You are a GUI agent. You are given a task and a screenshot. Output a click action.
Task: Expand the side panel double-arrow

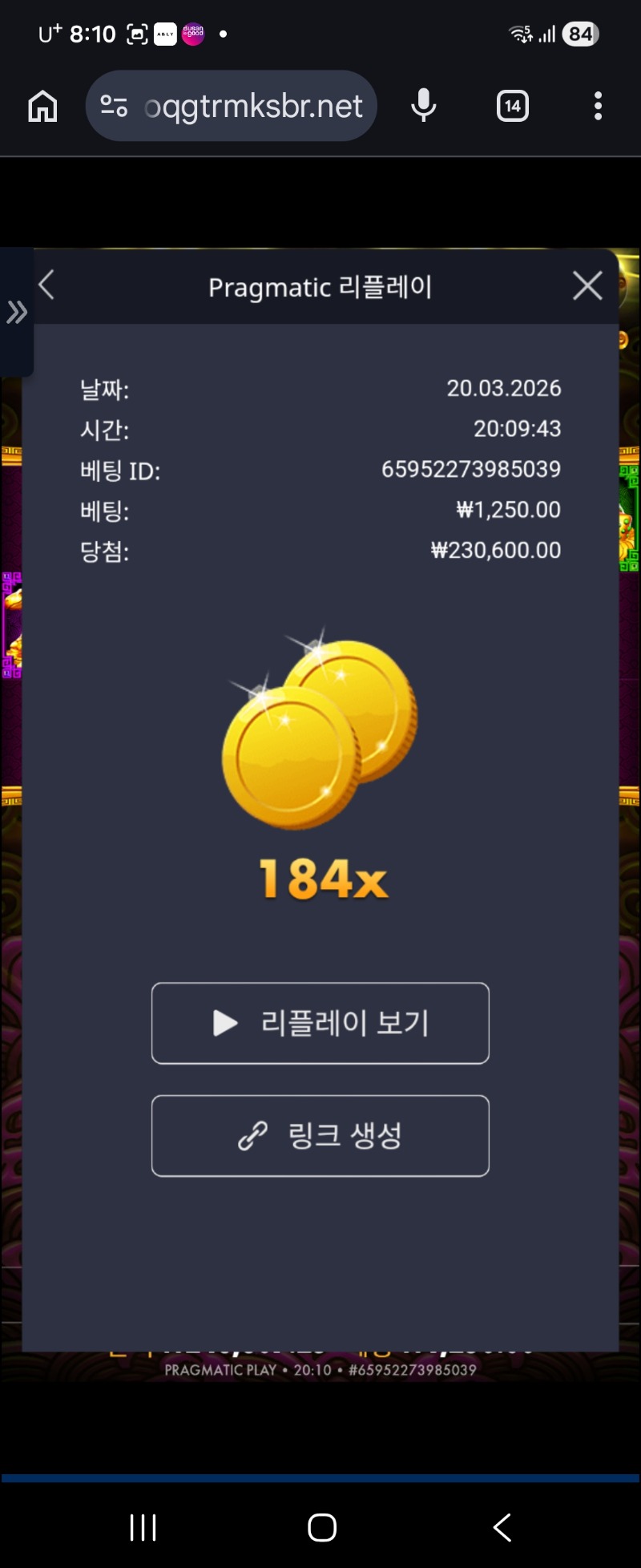17,312
